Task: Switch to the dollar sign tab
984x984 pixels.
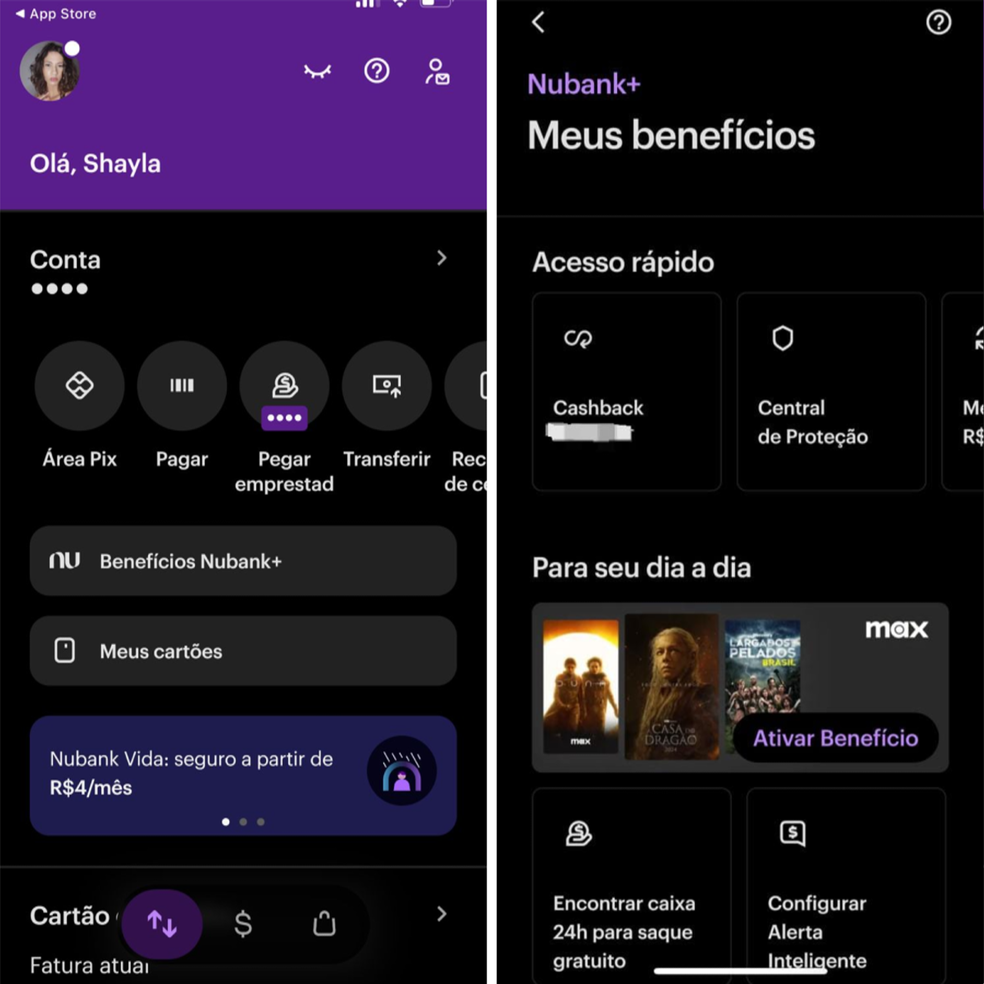Action: 243,925
